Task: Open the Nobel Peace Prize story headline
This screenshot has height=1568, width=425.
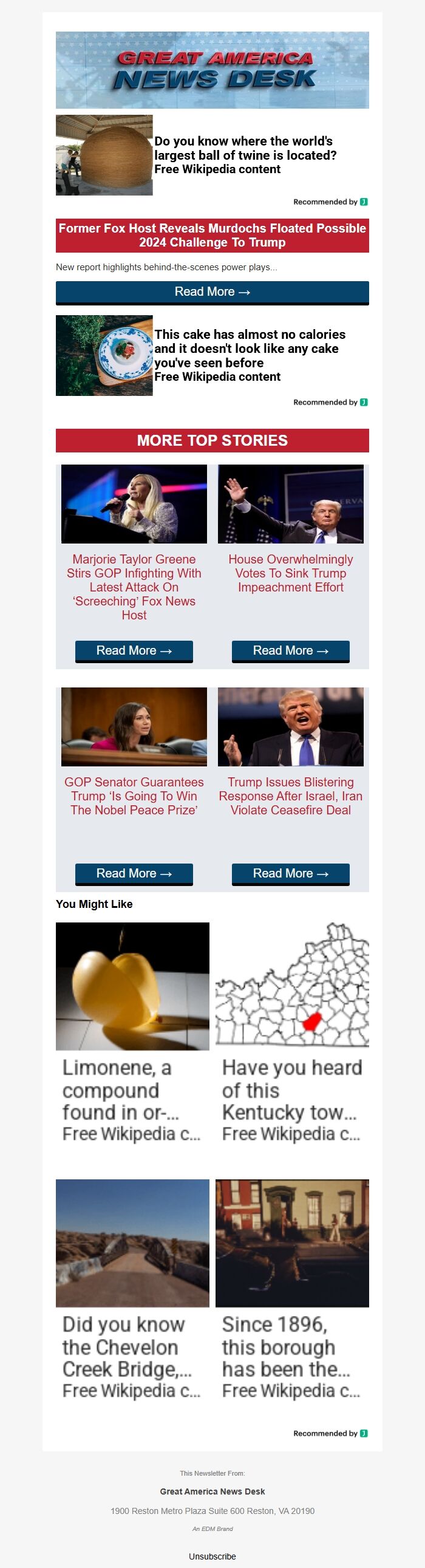Action: click(134, 796)
